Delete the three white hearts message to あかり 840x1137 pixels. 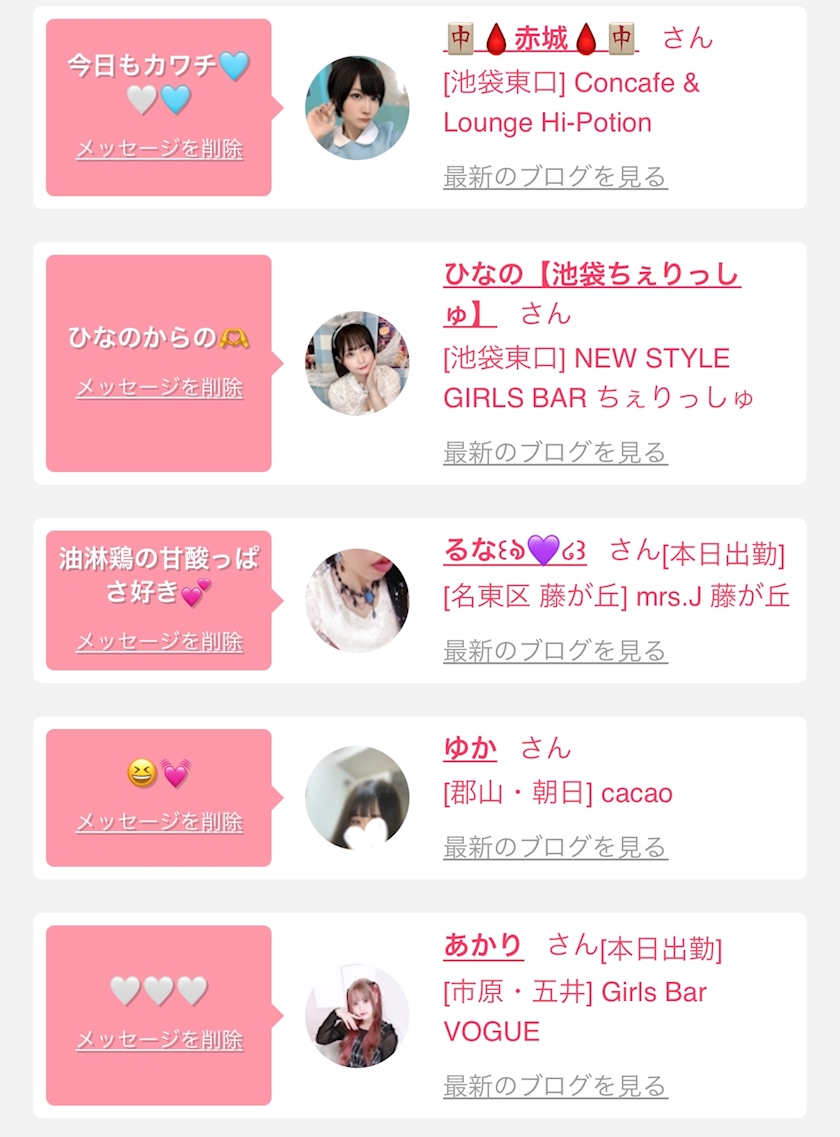click(x=160, y=1039)
